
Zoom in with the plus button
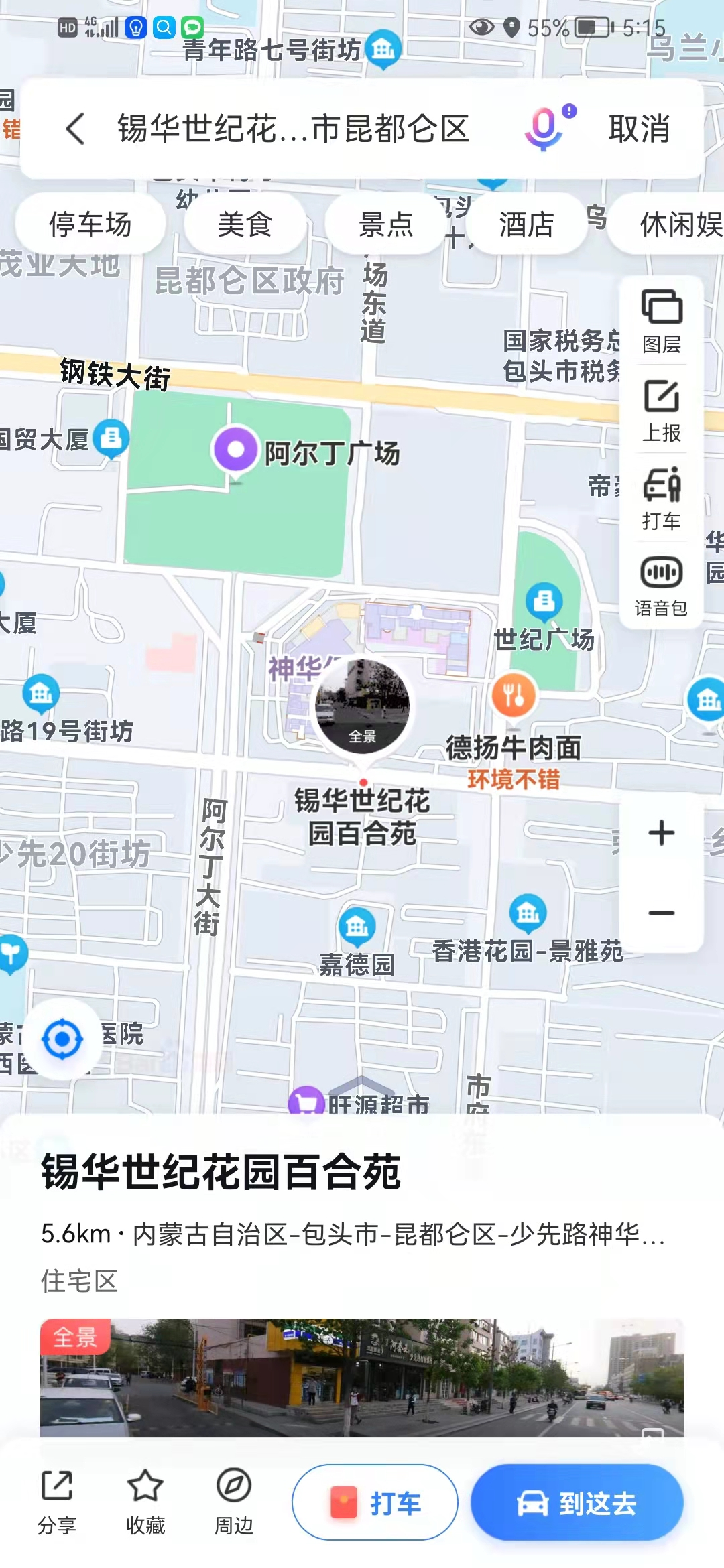[662, 833]
